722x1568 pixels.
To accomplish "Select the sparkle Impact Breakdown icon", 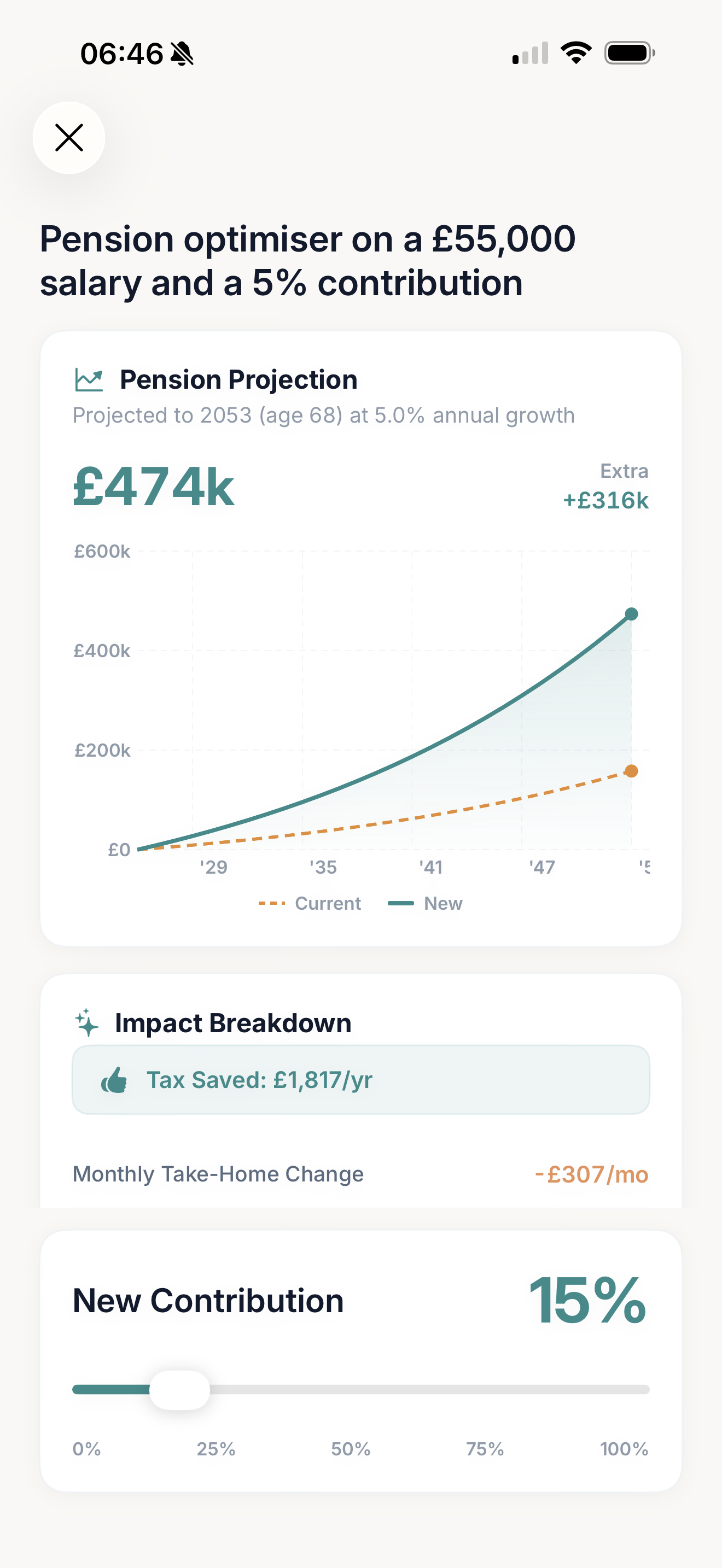I will click(88, 1022).
